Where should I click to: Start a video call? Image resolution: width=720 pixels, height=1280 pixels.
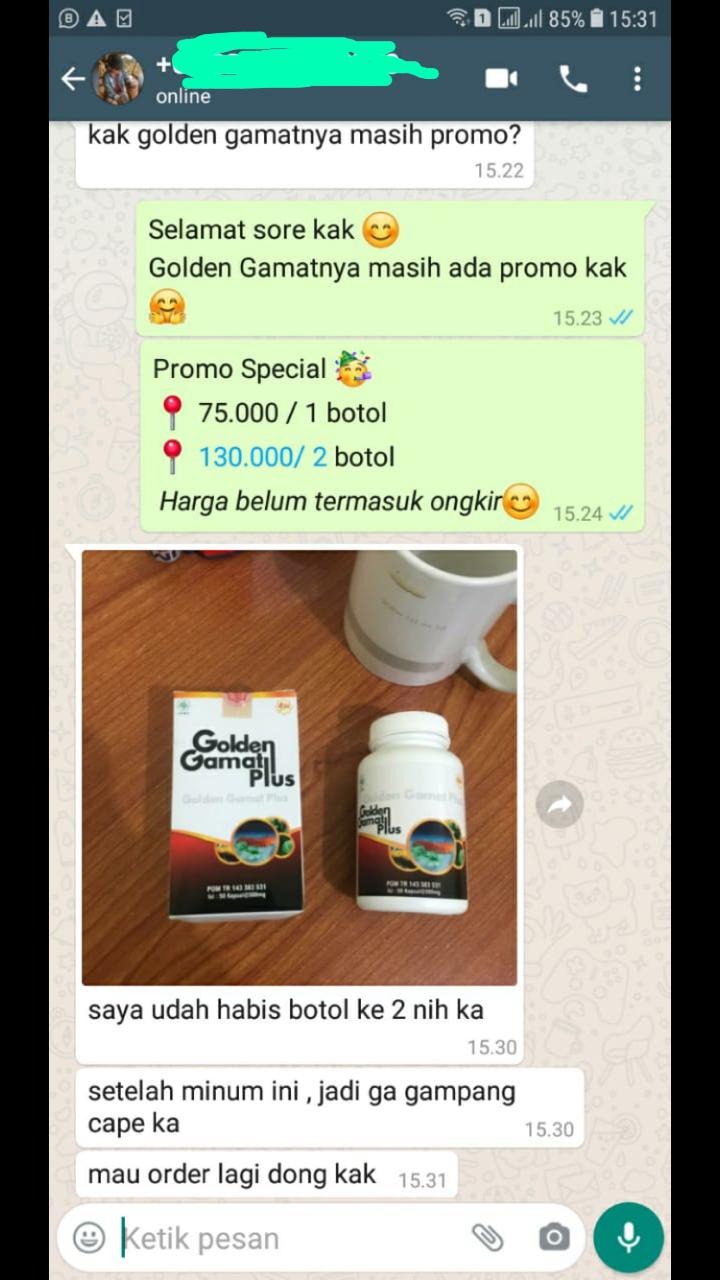pos(502,79)
